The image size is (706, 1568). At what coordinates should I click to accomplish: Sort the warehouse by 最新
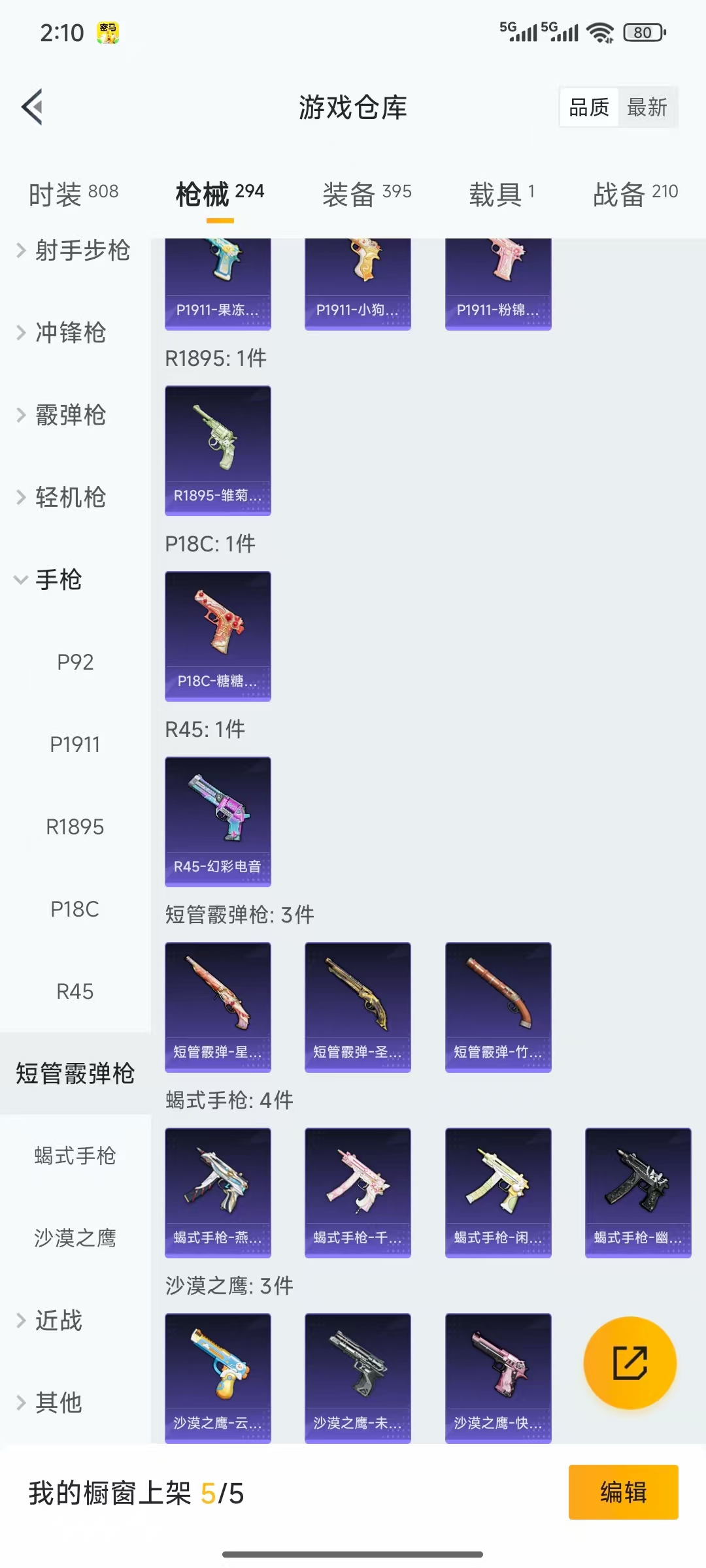(647, 107)
